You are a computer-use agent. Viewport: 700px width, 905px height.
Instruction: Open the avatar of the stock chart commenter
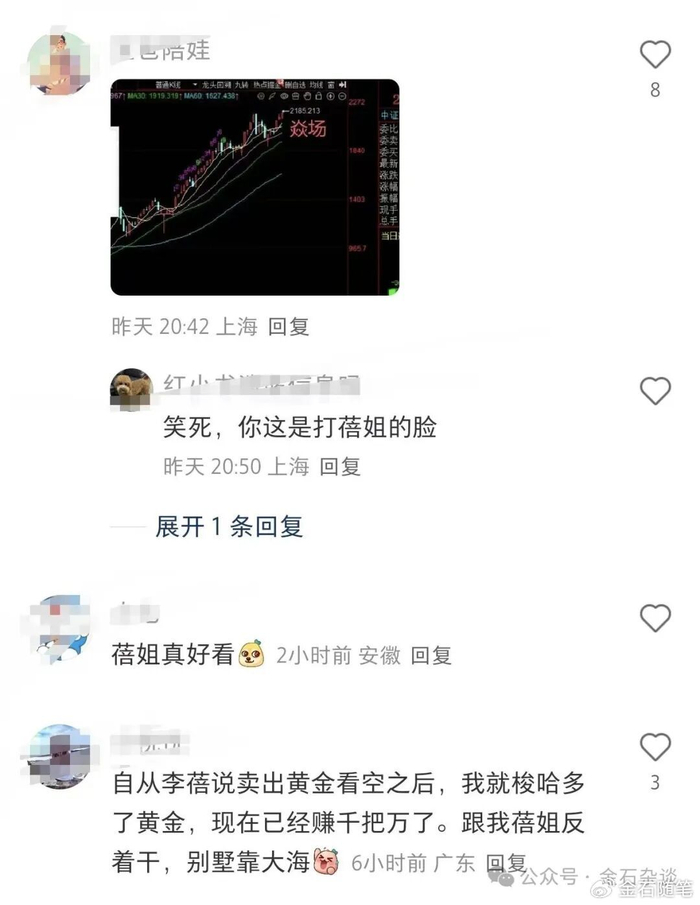(62, 62)
